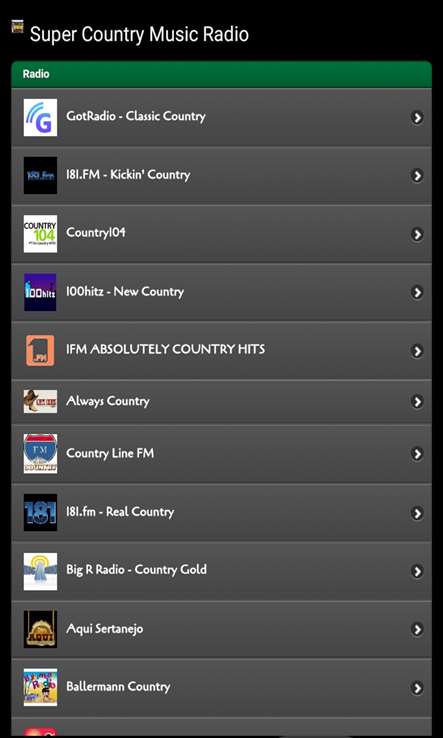The width and height of the screenshot is (443, 738).
Task: Tap Country Line FM row
Action: (x=221, y=454)
